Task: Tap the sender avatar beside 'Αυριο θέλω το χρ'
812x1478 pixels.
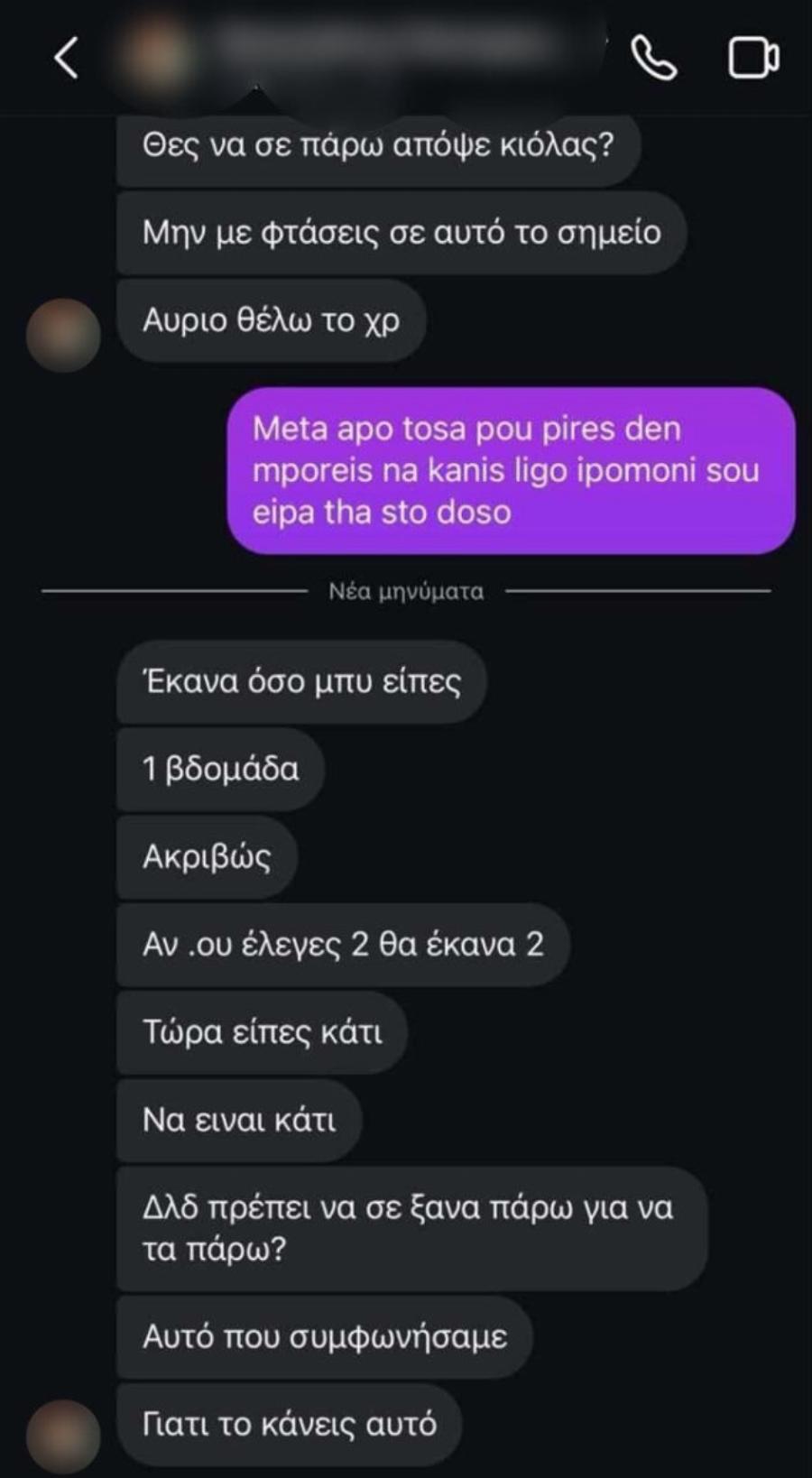Action: (x=61, y=334)
